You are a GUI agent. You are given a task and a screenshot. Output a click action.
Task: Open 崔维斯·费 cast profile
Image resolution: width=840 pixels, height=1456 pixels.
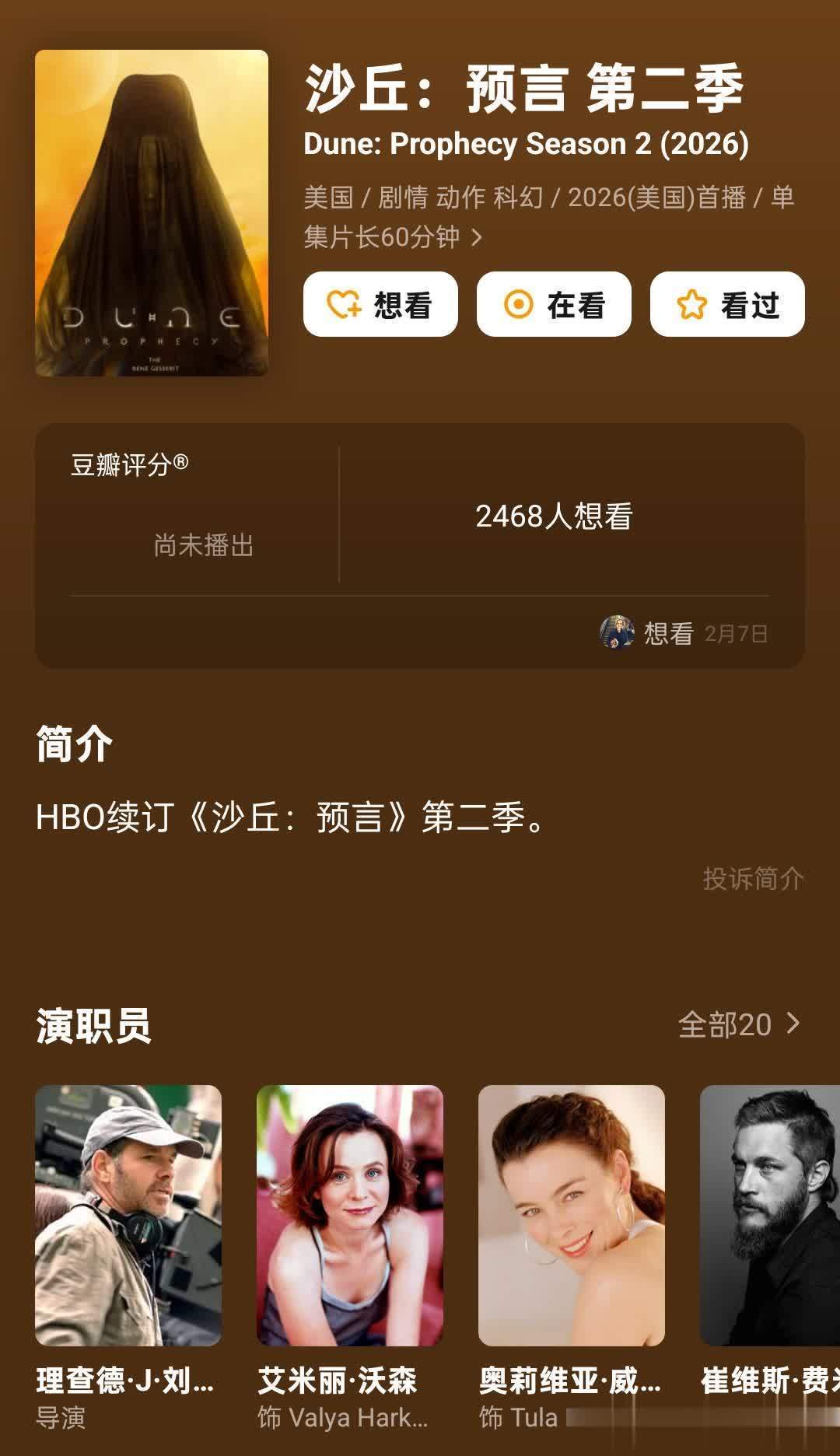770,1215
